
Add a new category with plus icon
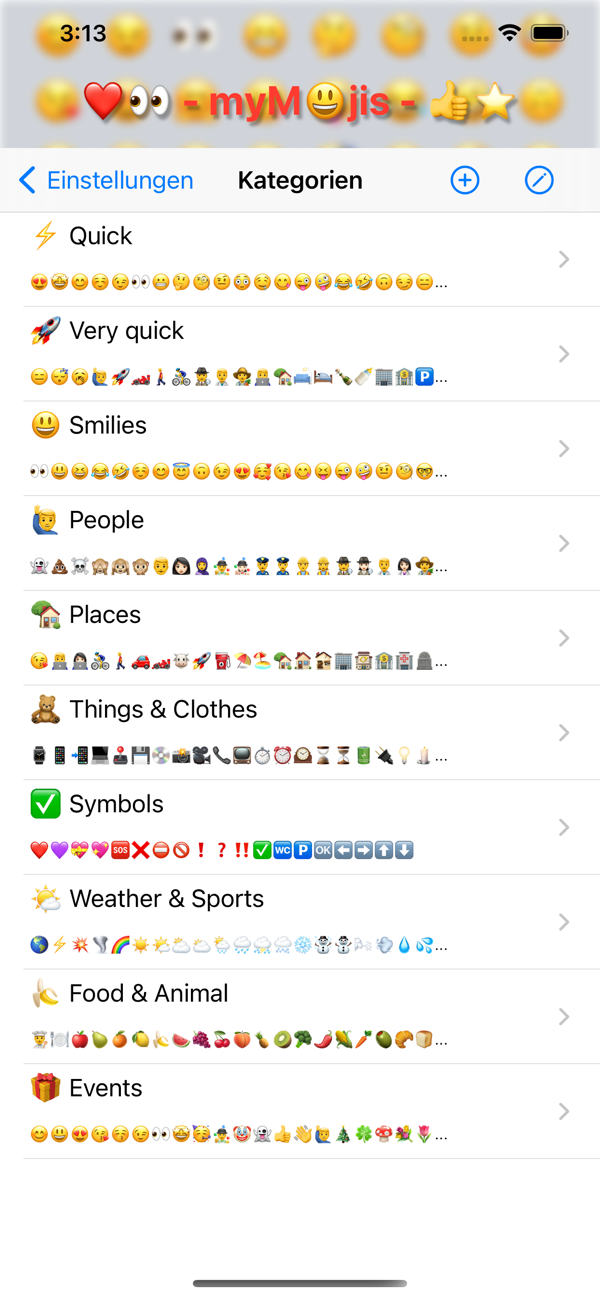465,180
